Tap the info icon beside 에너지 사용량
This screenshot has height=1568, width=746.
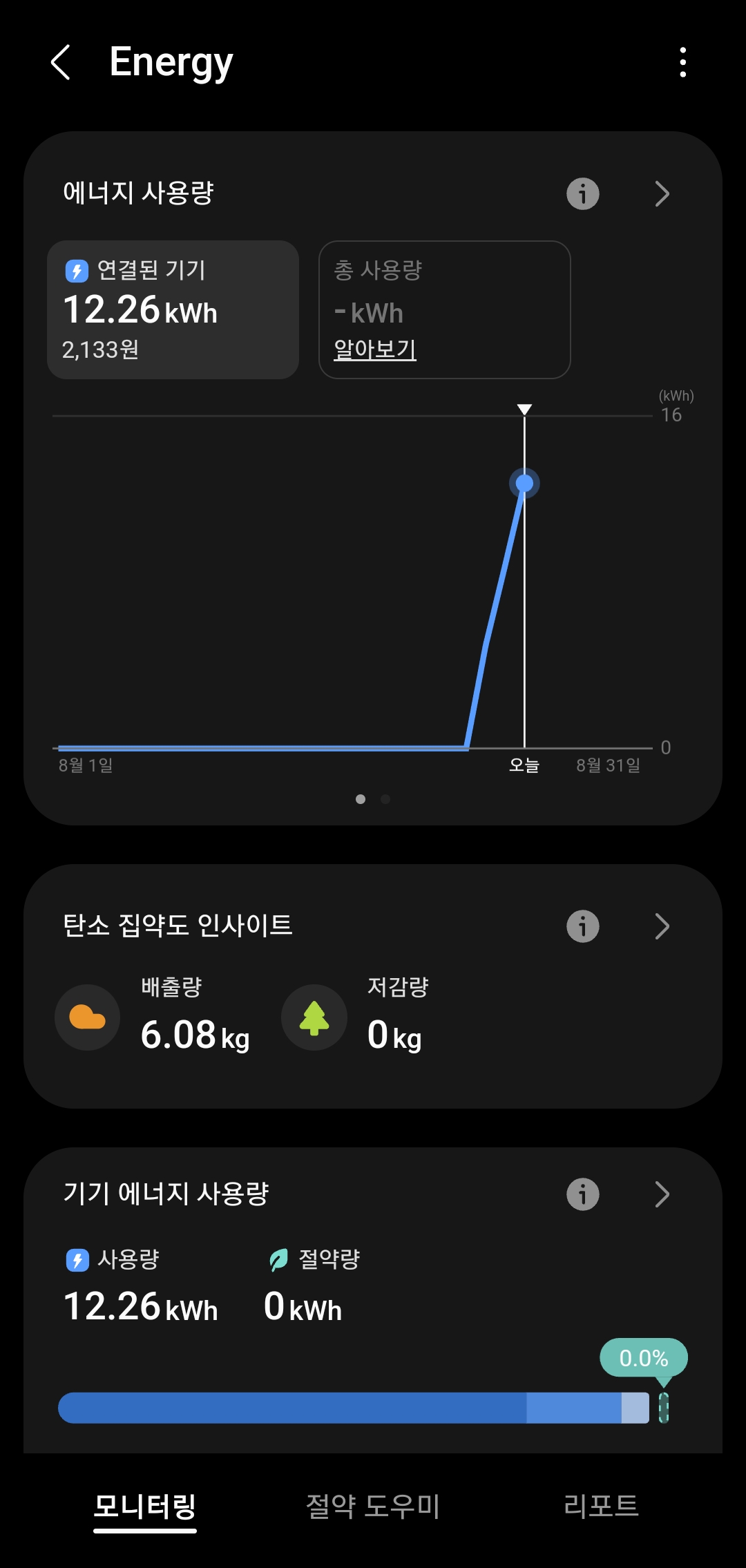tap(582, 194)
